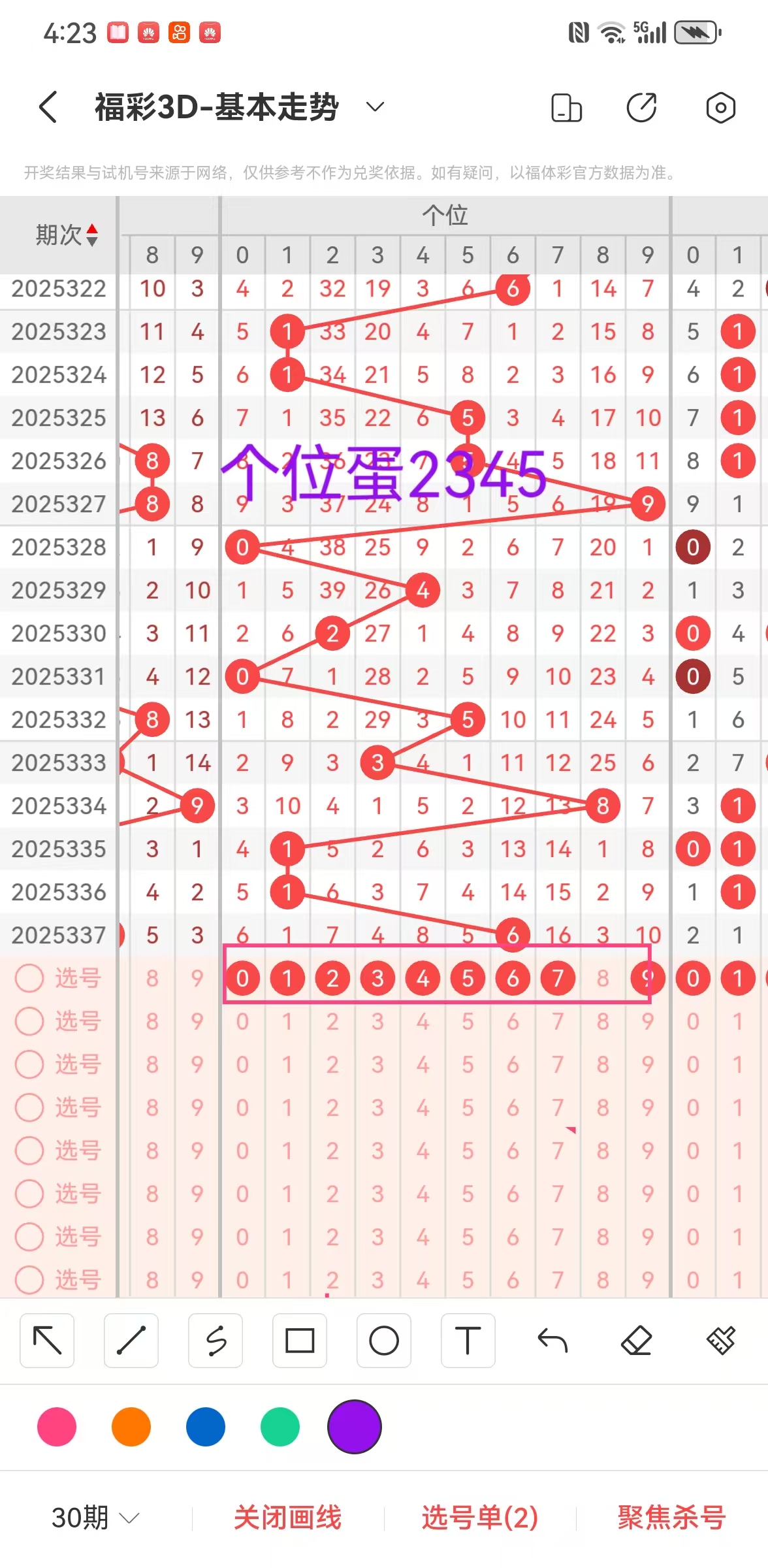Open 选号单(2) selection list
Screen dimensions: 768x1568
(480, 1518)
